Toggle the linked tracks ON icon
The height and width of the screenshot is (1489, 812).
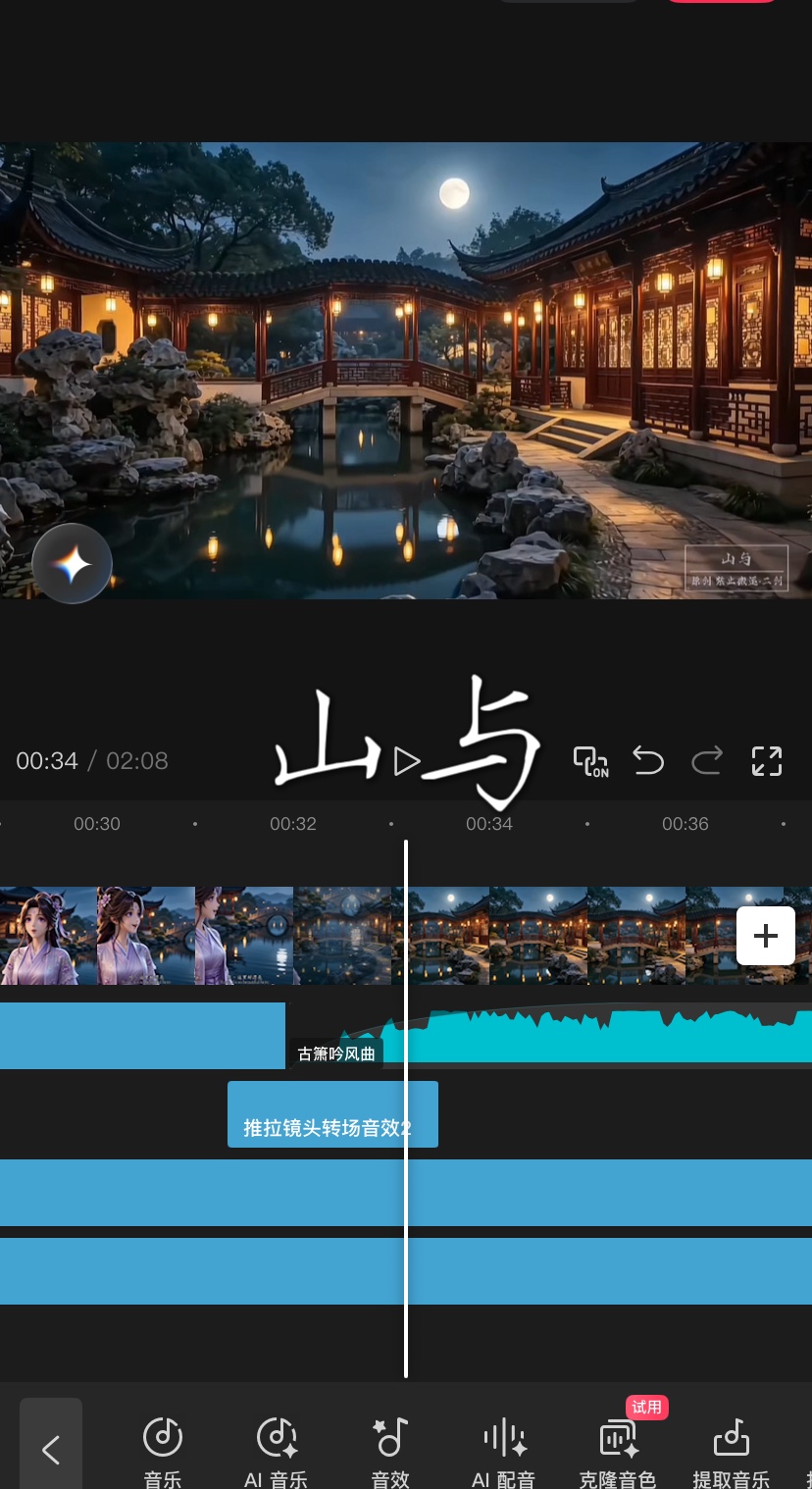[590, 761]
